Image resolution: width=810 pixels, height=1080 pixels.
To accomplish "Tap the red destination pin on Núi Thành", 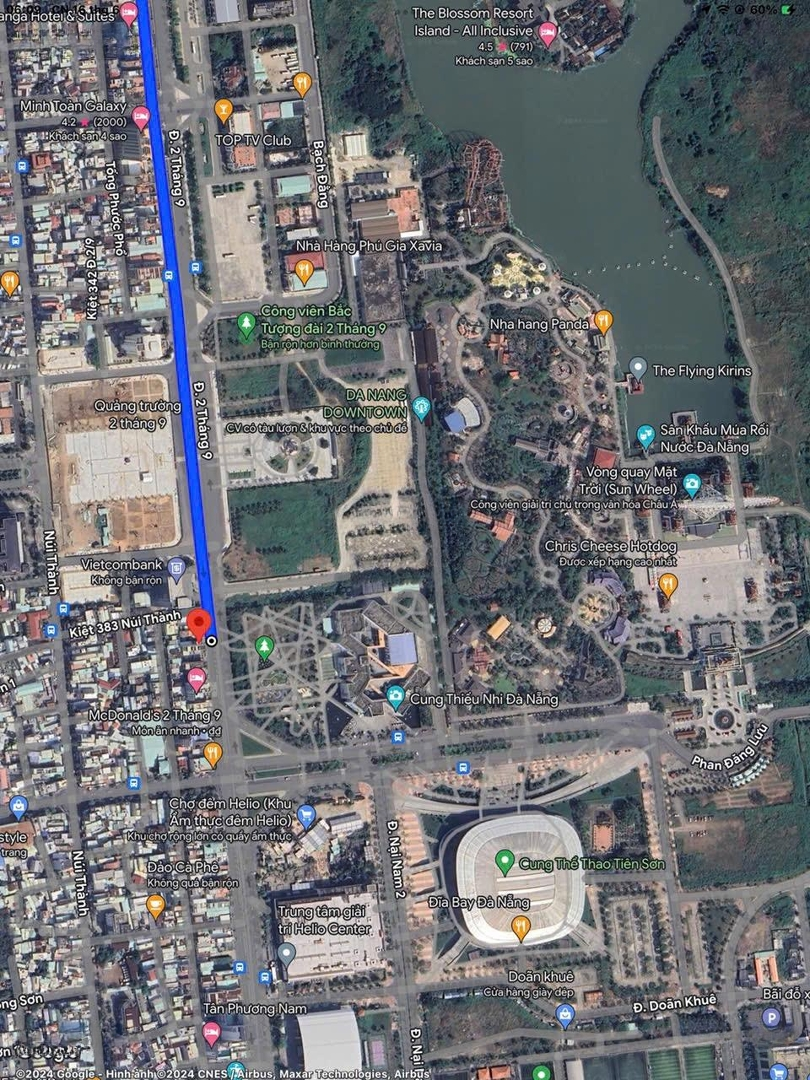I will (199, 623).
